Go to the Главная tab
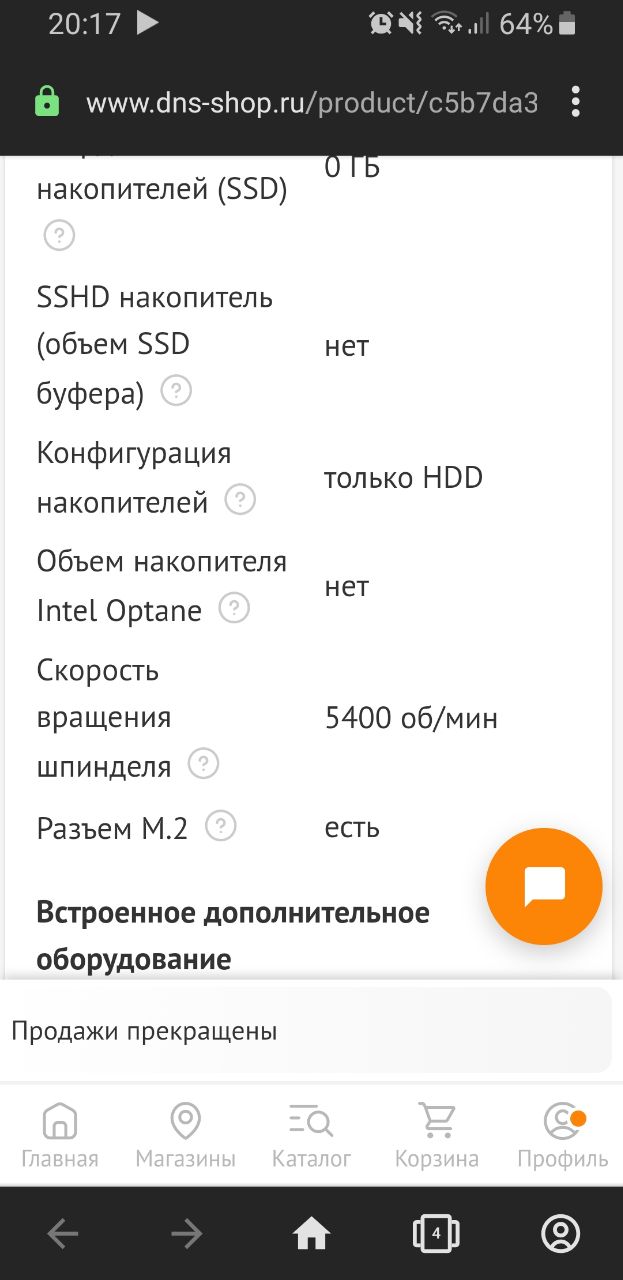 point(60,1136)
